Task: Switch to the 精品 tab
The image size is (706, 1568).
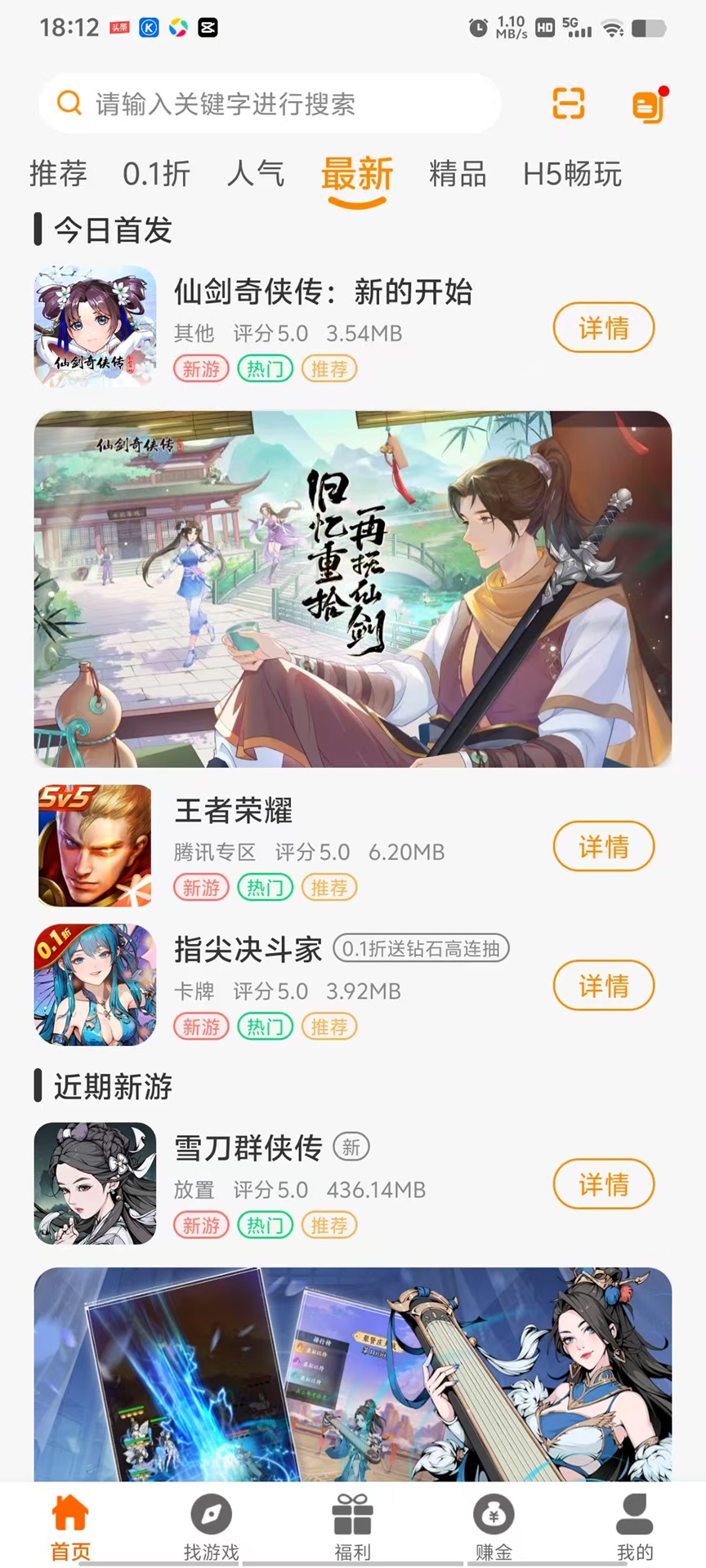Action: coord(458,174)
